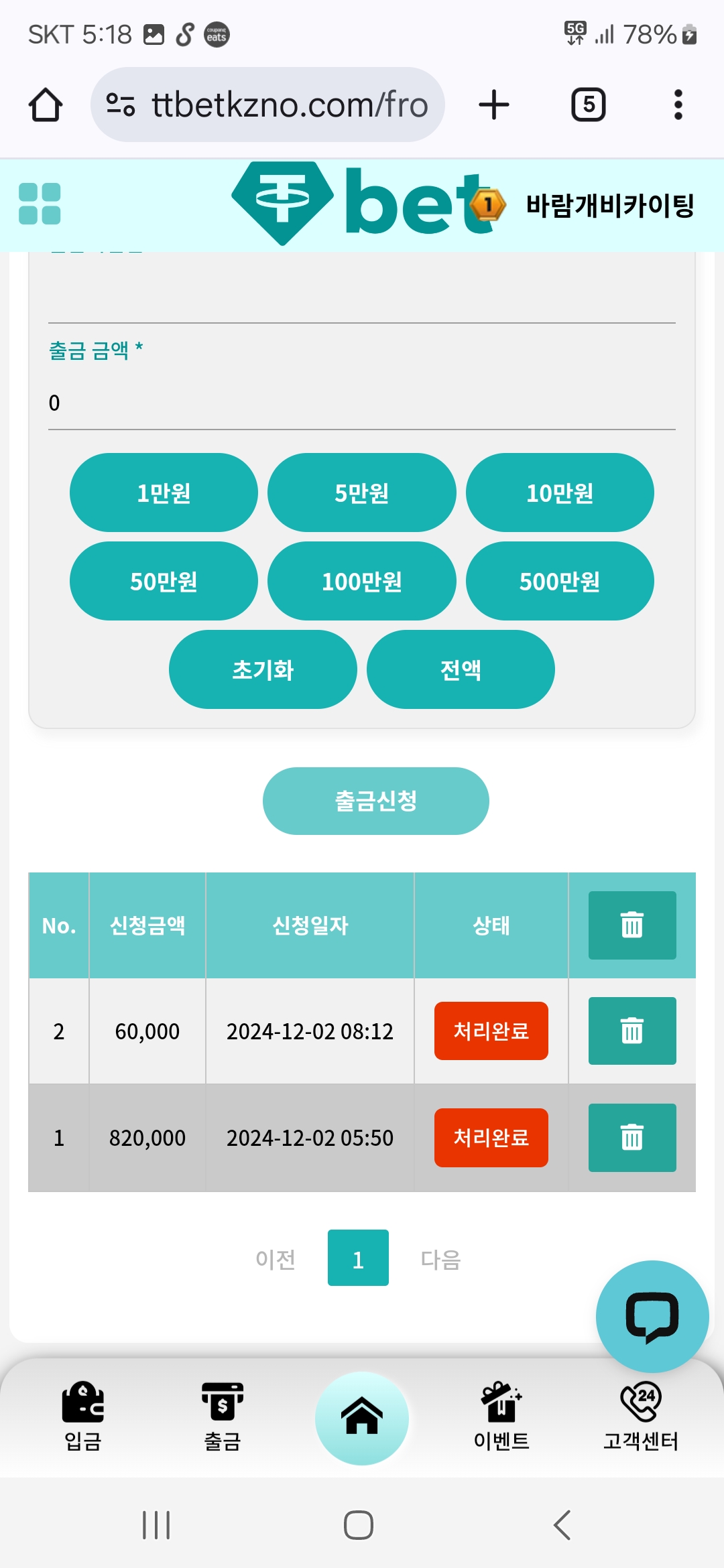
Task: Open the browser overflow menu
Action: click(x=678, y=105)
